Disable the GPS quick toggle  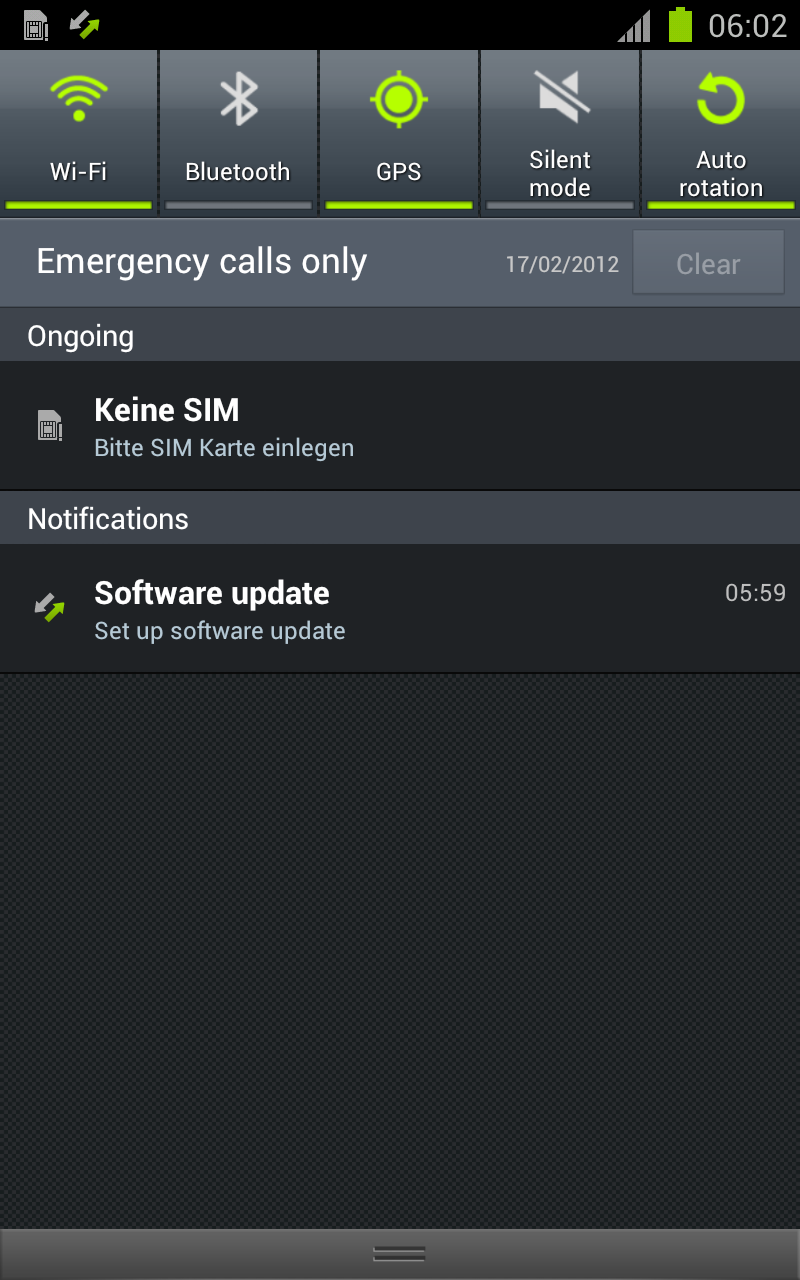pyautogui.click(x=399, y=130)
